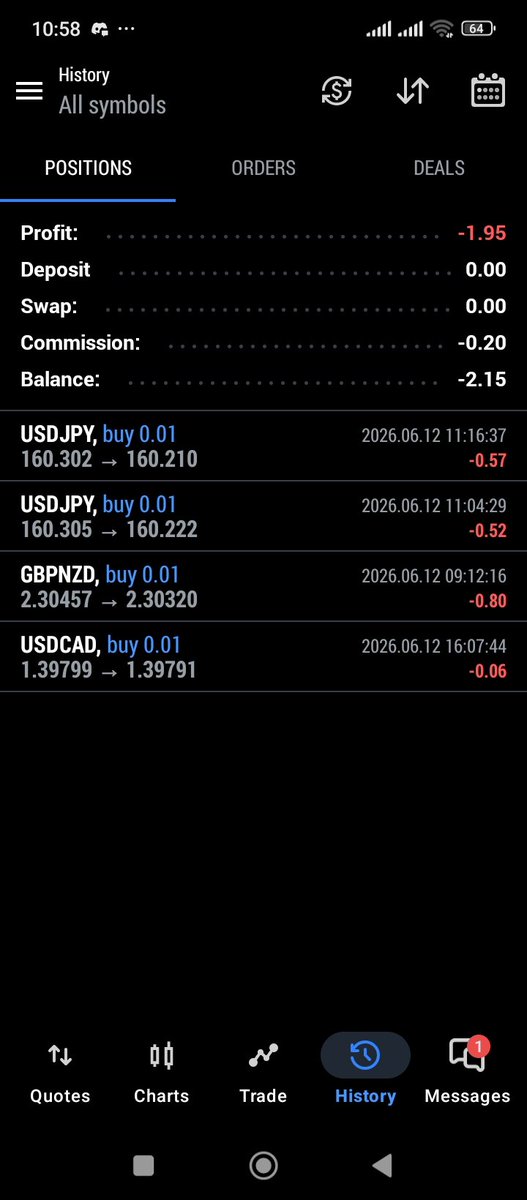Viewport: 527px width, 1200px height.
Task: Open the USDJPY position closed at 160.222
Action: pyautogui.click(x=263, y=517)
